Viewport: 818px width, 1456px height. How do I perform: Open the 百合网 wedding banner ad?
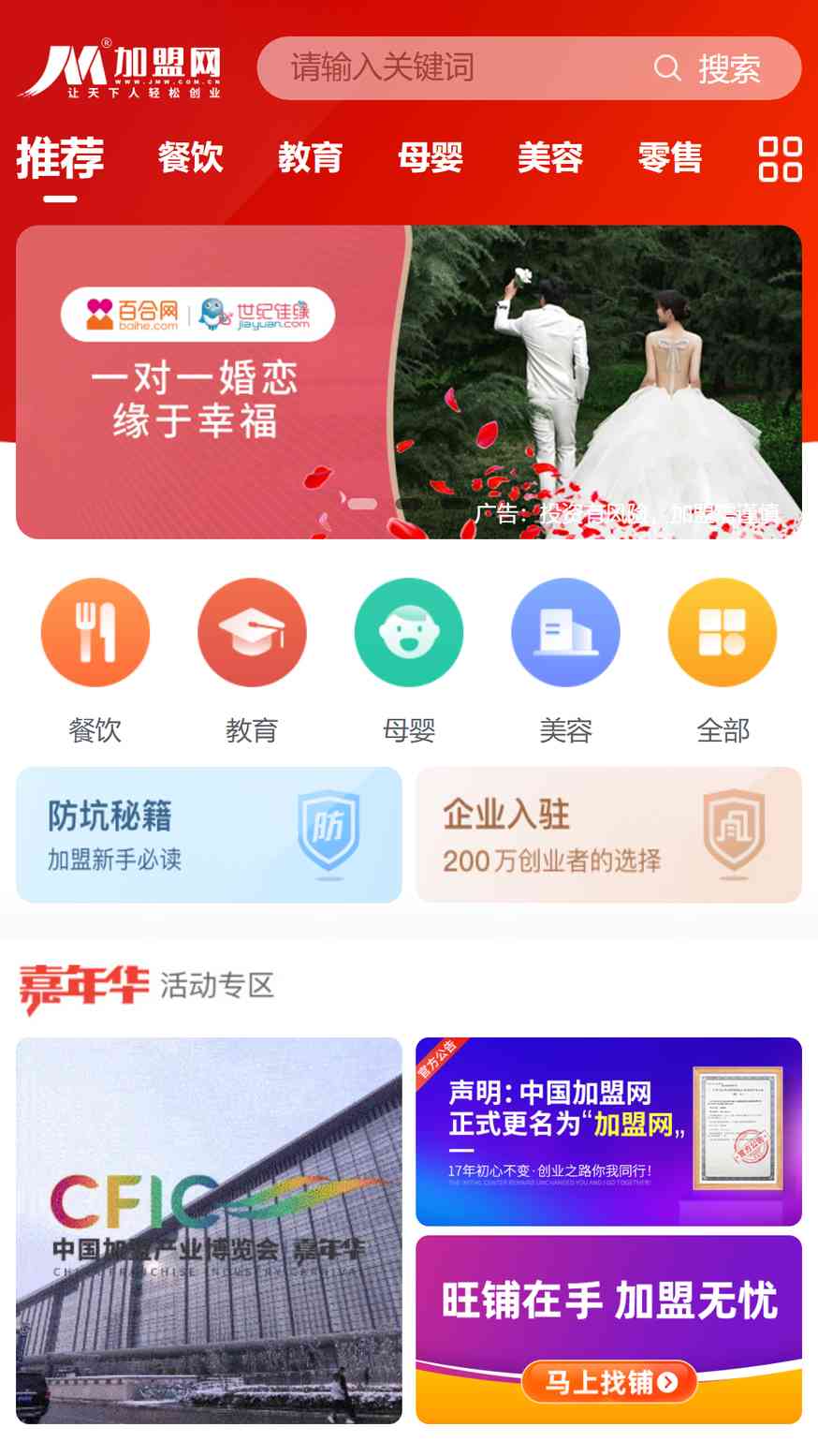409,382
